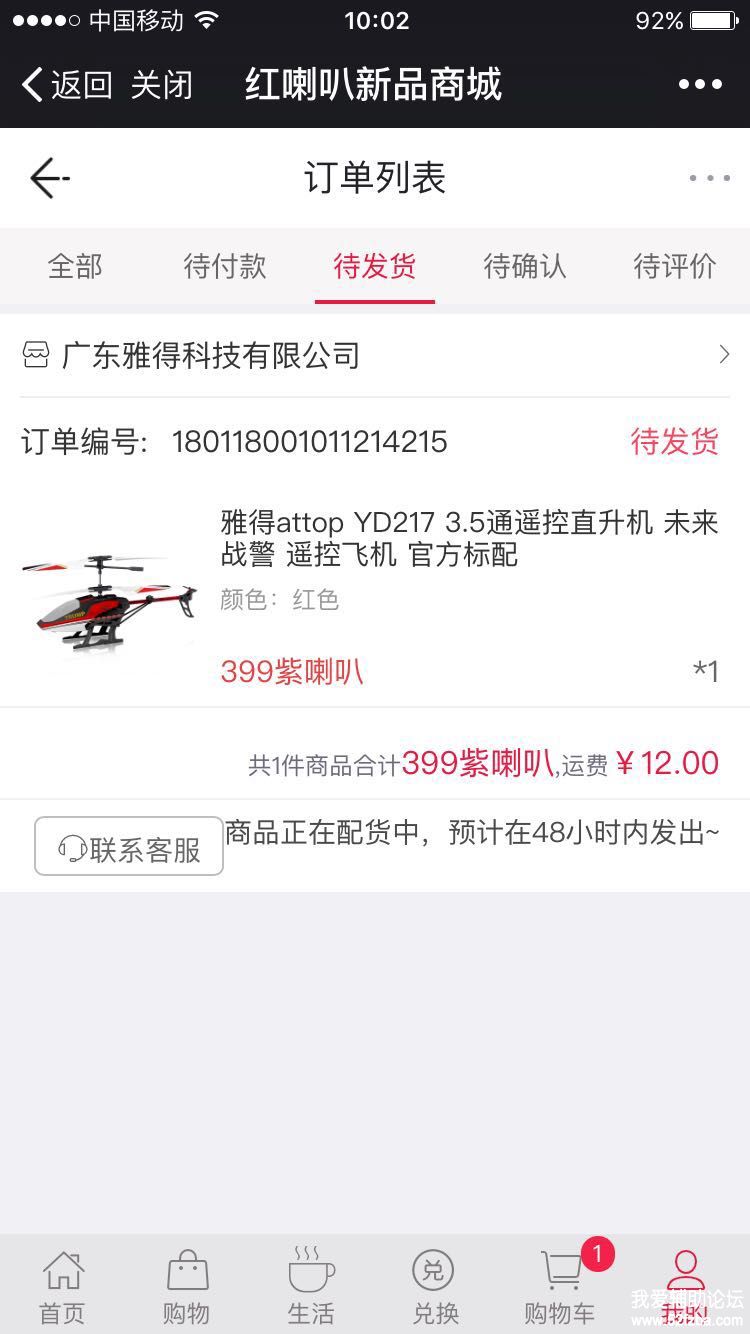Screen dimensions: 750x1334
Task: Switch to the 待确认 tab
Action: (525, 266)
